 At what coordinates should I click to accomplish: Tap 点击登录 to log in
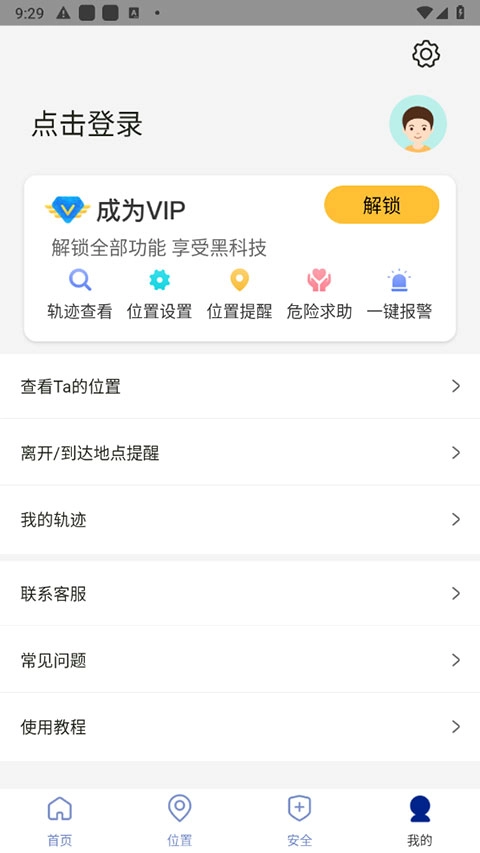pos(87,123)
